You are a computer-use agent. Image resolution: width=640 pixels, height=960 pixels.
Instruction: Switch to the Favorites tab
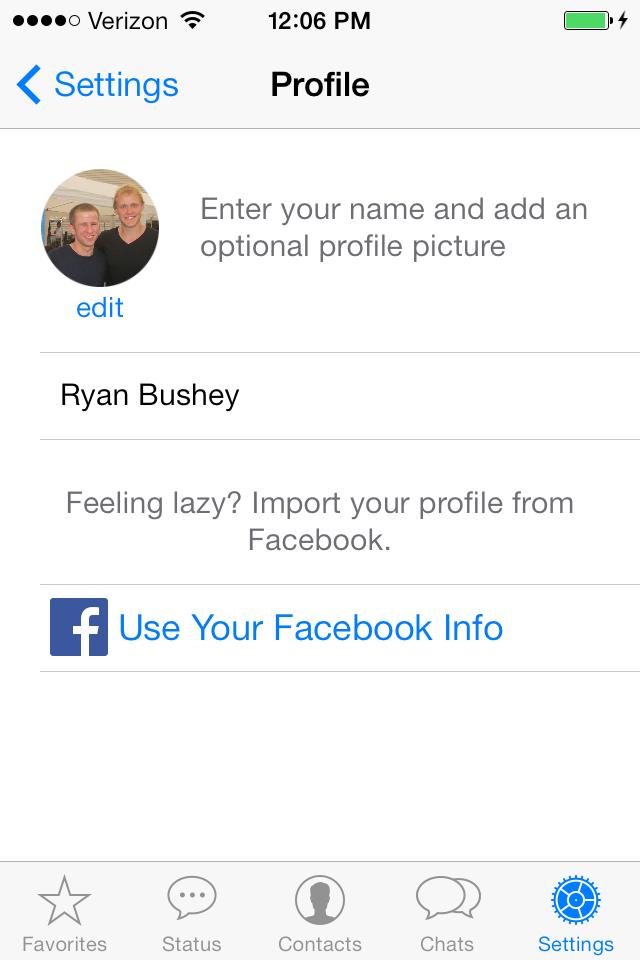[64, 913]
